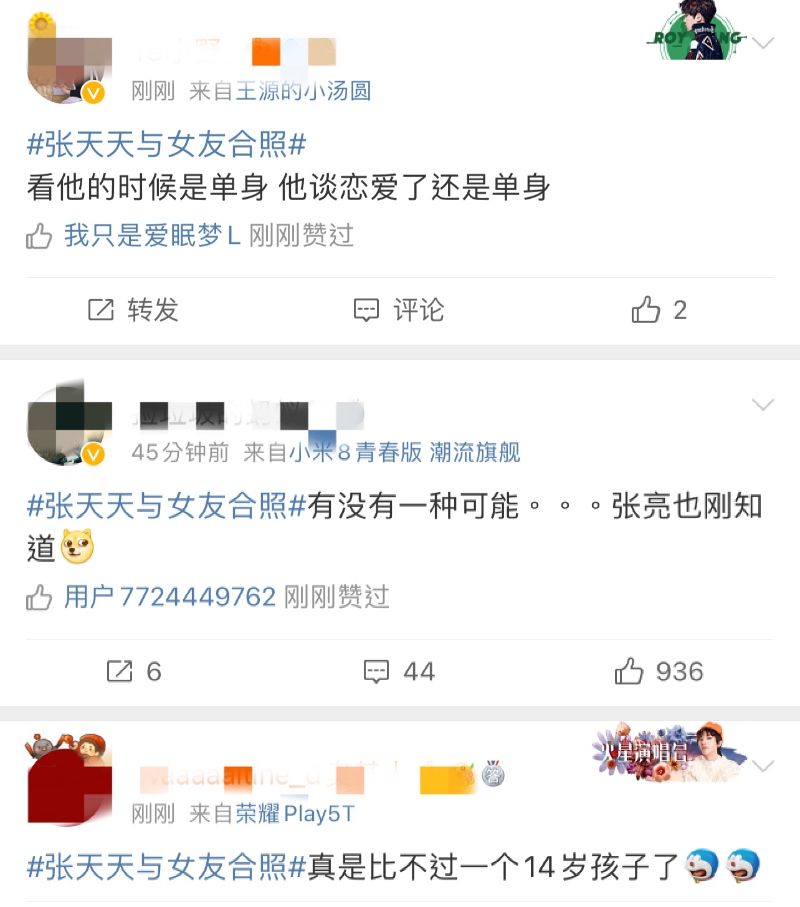Open the repost button showing 6
Viewport: 800px width, 907px height.
click(134, 671)
